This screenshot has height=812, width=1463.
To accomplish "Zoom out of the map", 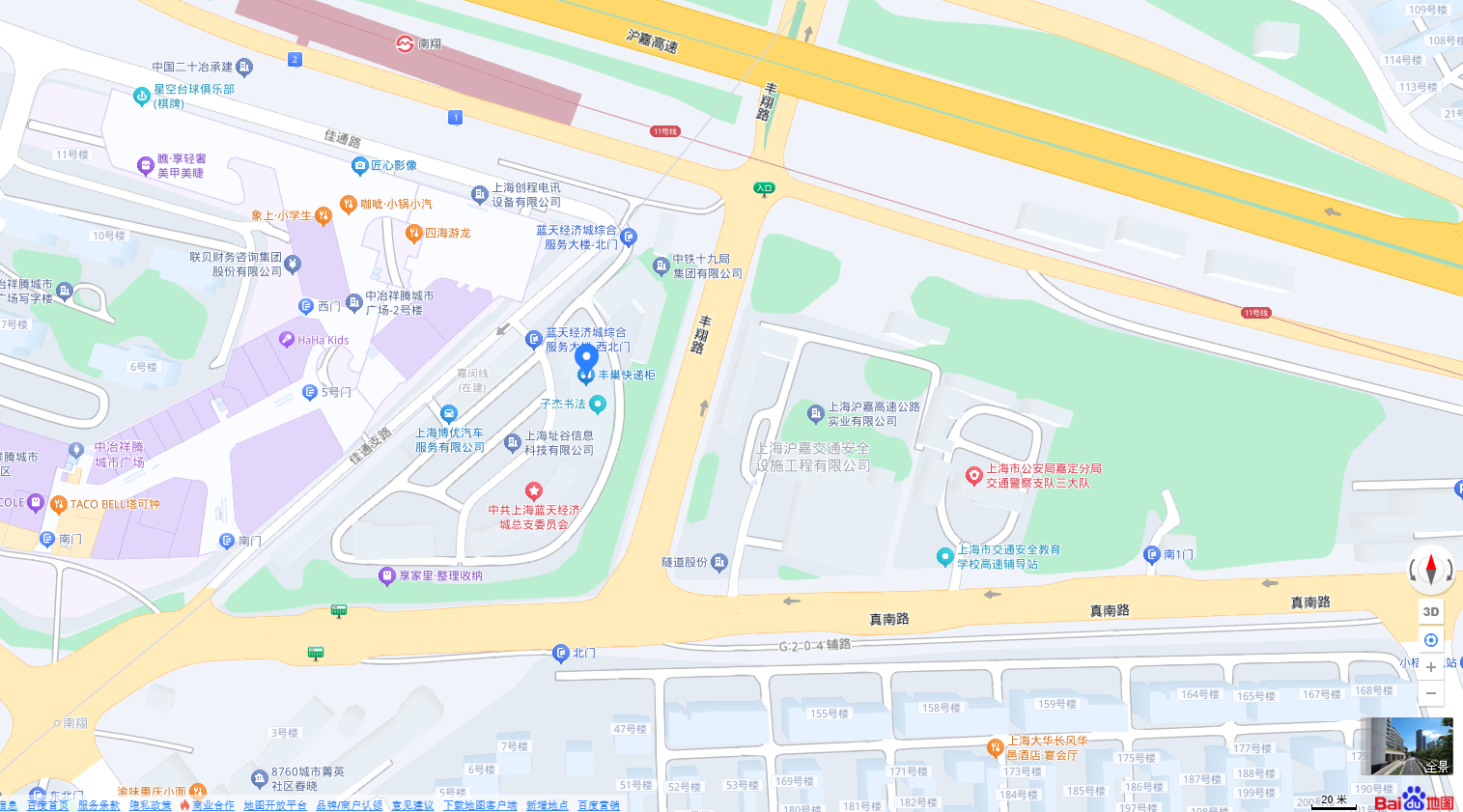I will coord(1431,693).
